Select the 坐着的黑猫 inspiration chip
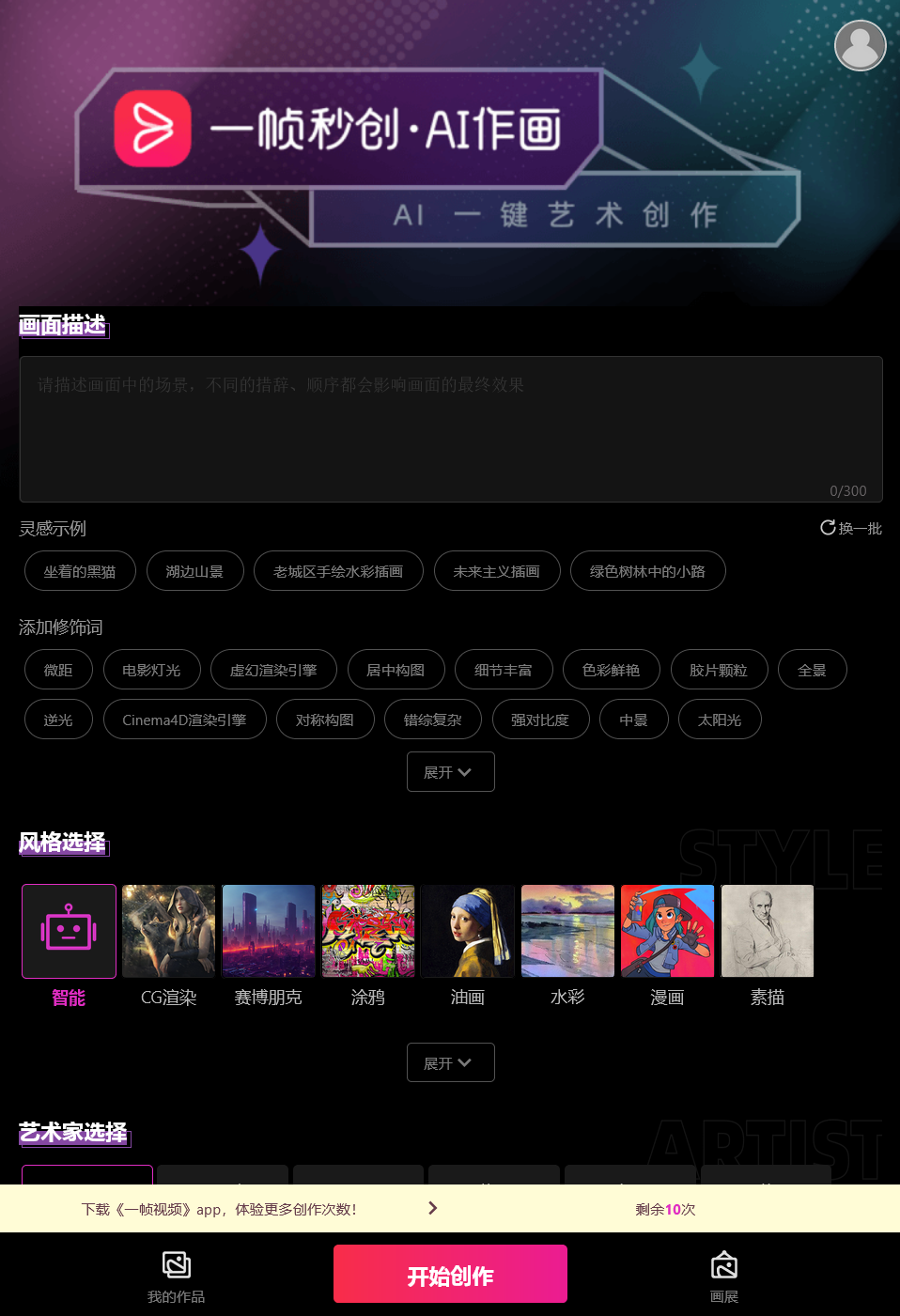 click(x=80, y=571)
